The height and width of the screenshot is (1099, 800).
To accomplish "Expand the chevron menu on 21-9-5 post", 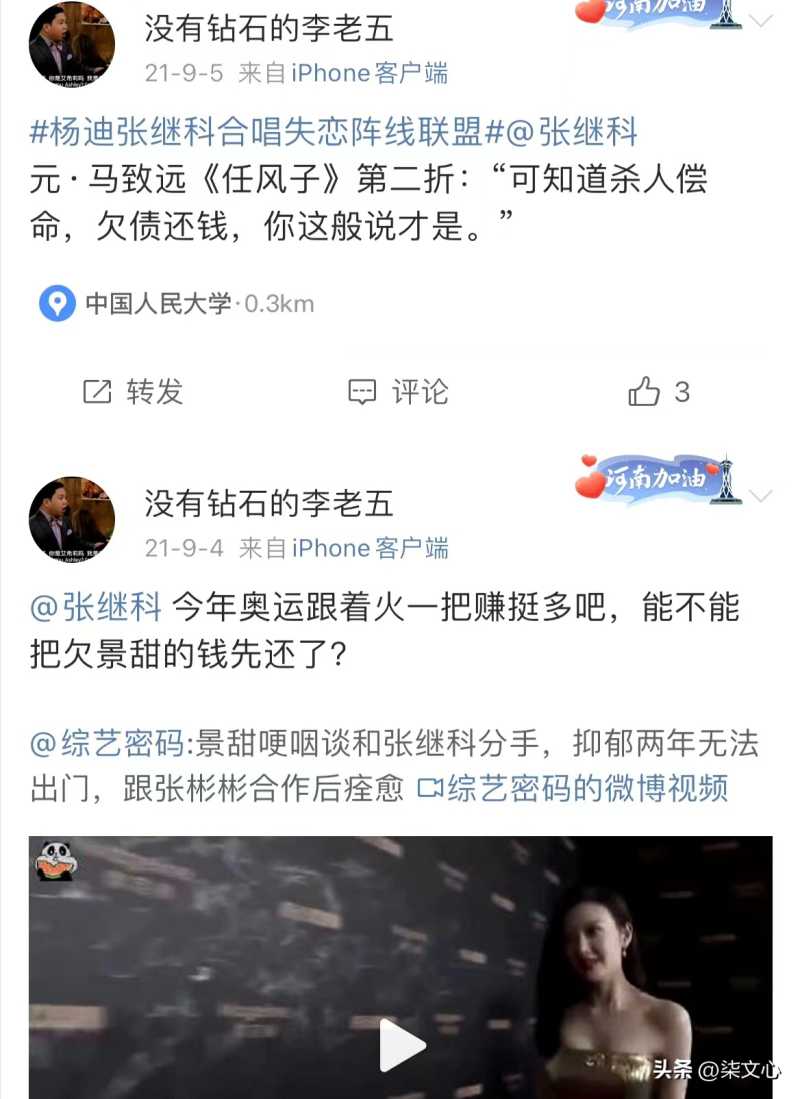I will click(761, 21).
